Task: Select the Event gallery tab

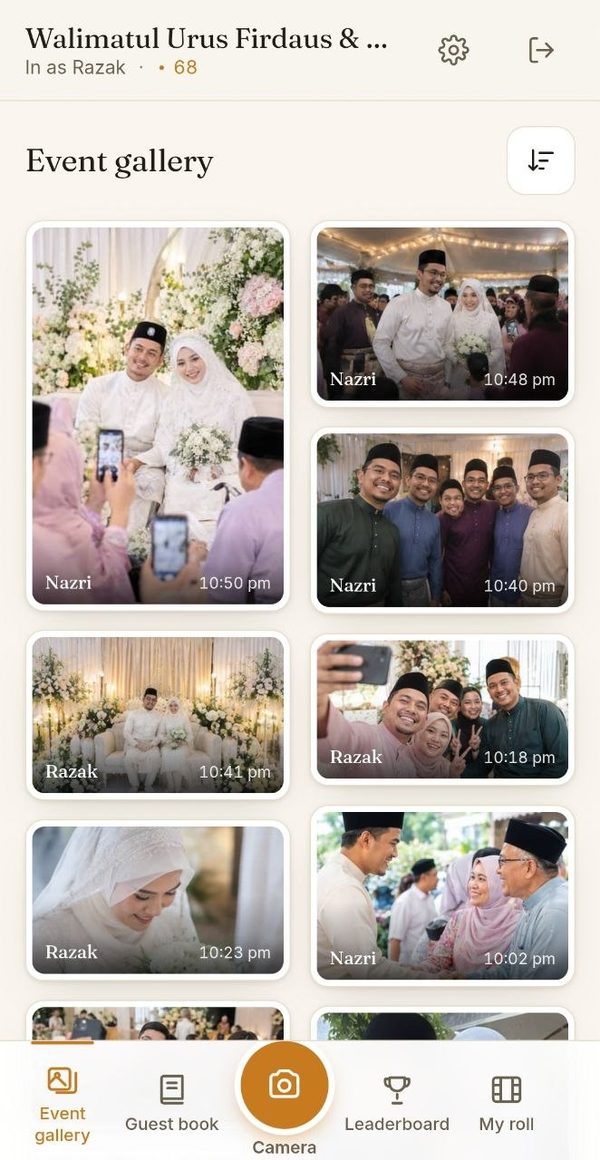Action: point(63,1103)
